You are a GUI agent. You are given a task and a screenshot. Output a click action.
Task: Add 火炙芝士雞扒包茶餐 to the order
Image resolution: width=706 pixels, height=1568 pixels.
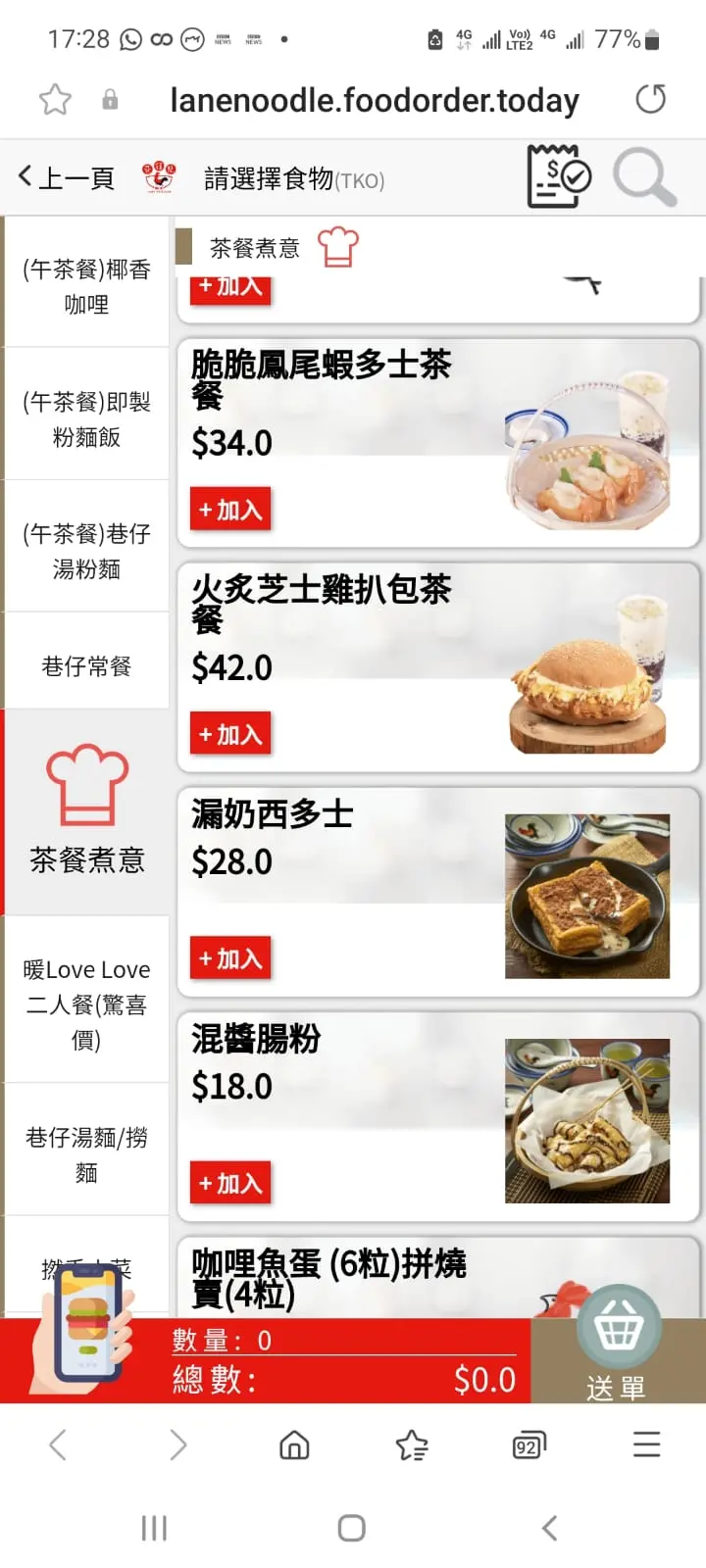pos(230,734)
